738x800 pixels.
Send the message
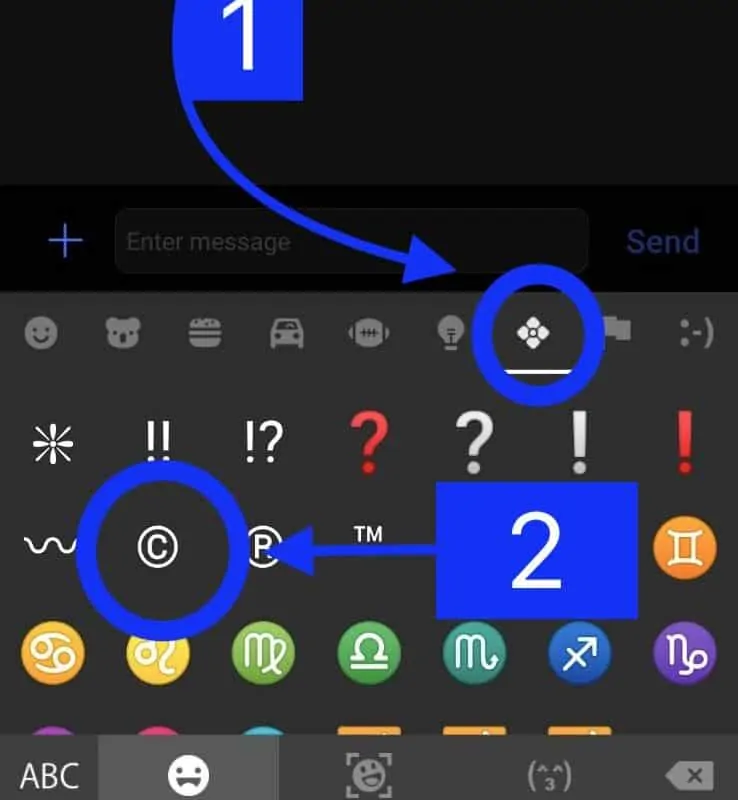tap(662, 241)
